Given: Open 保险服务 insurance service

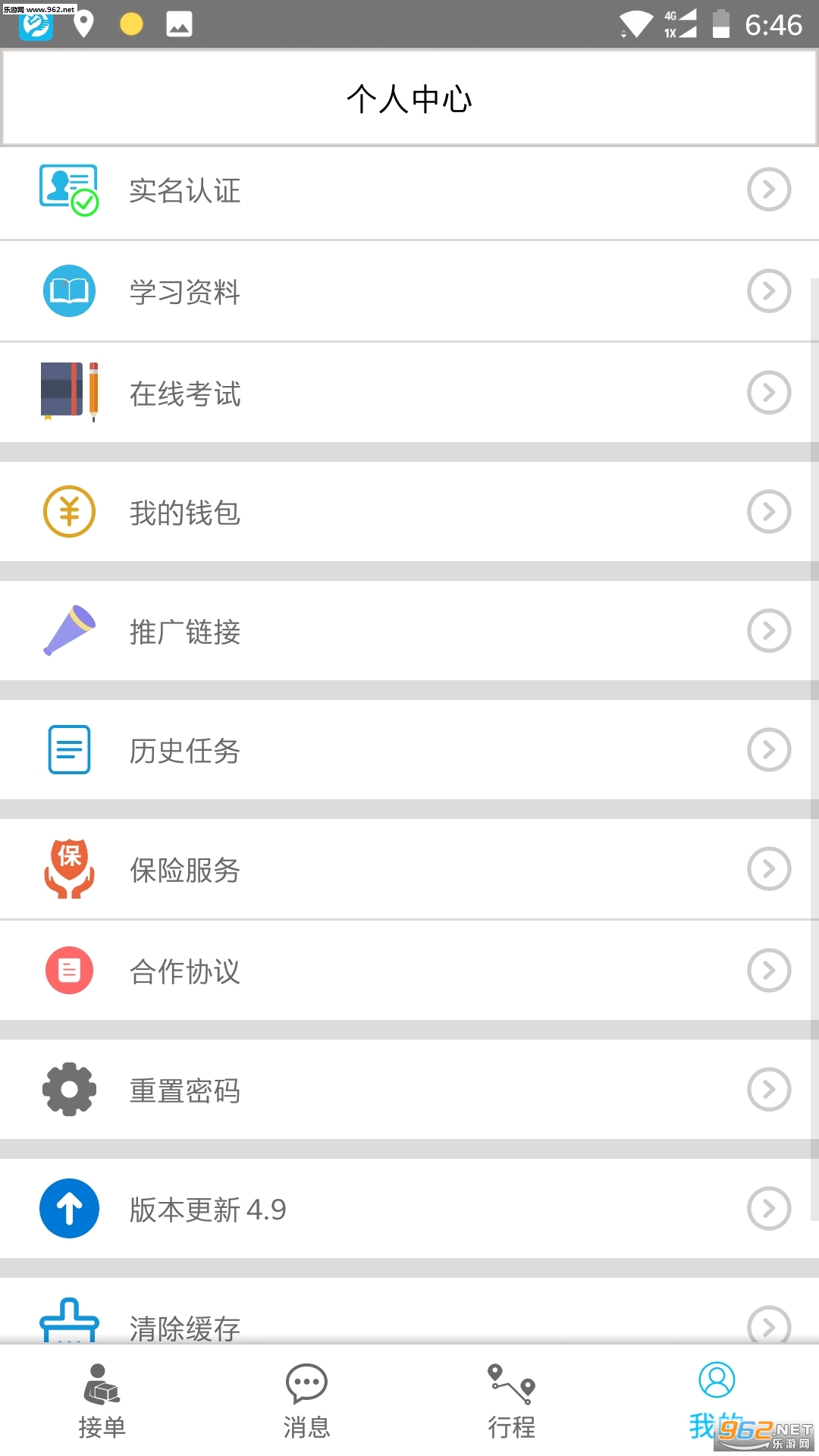Looking at the screenshot, I should coord(409,870).
